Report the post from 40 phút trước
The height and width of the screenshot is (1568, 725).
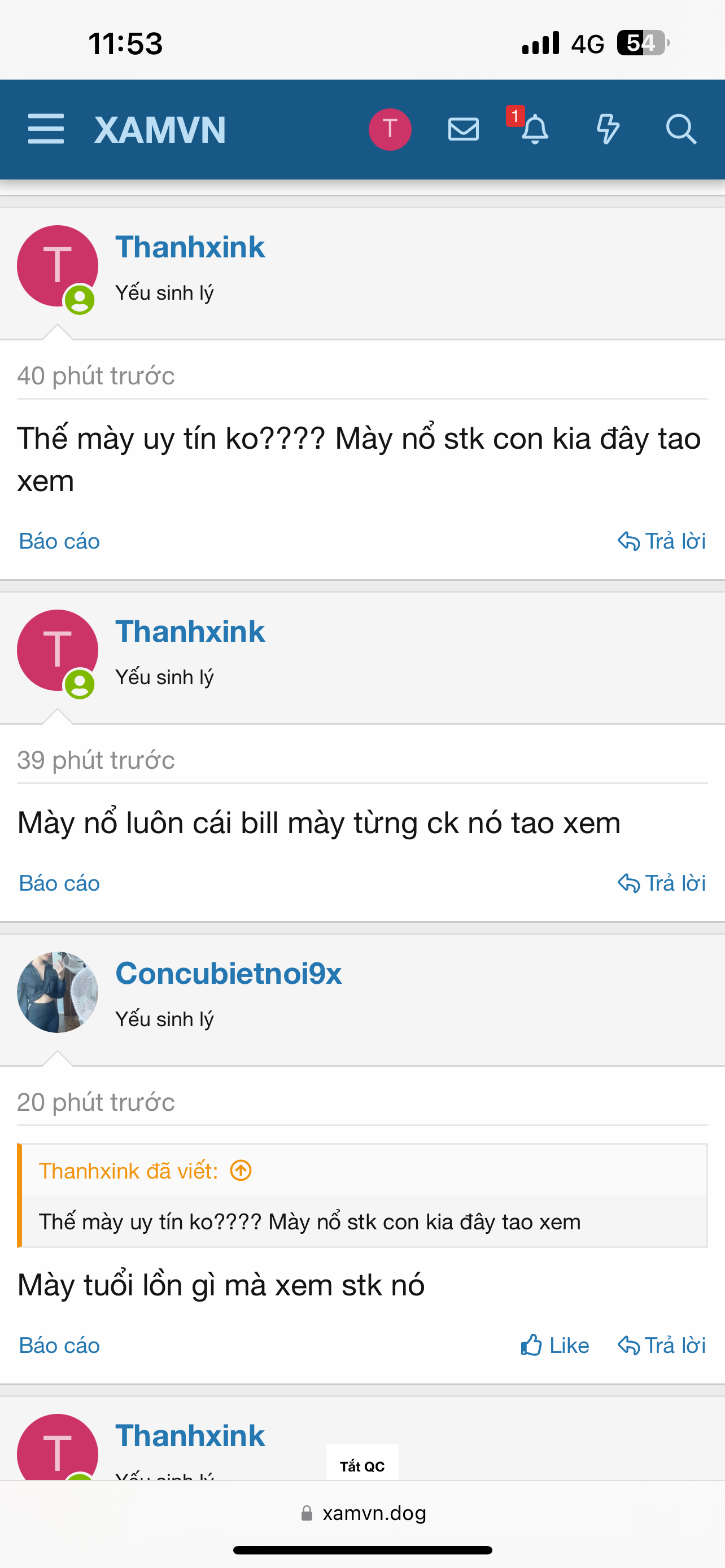(x=59, y=541)
